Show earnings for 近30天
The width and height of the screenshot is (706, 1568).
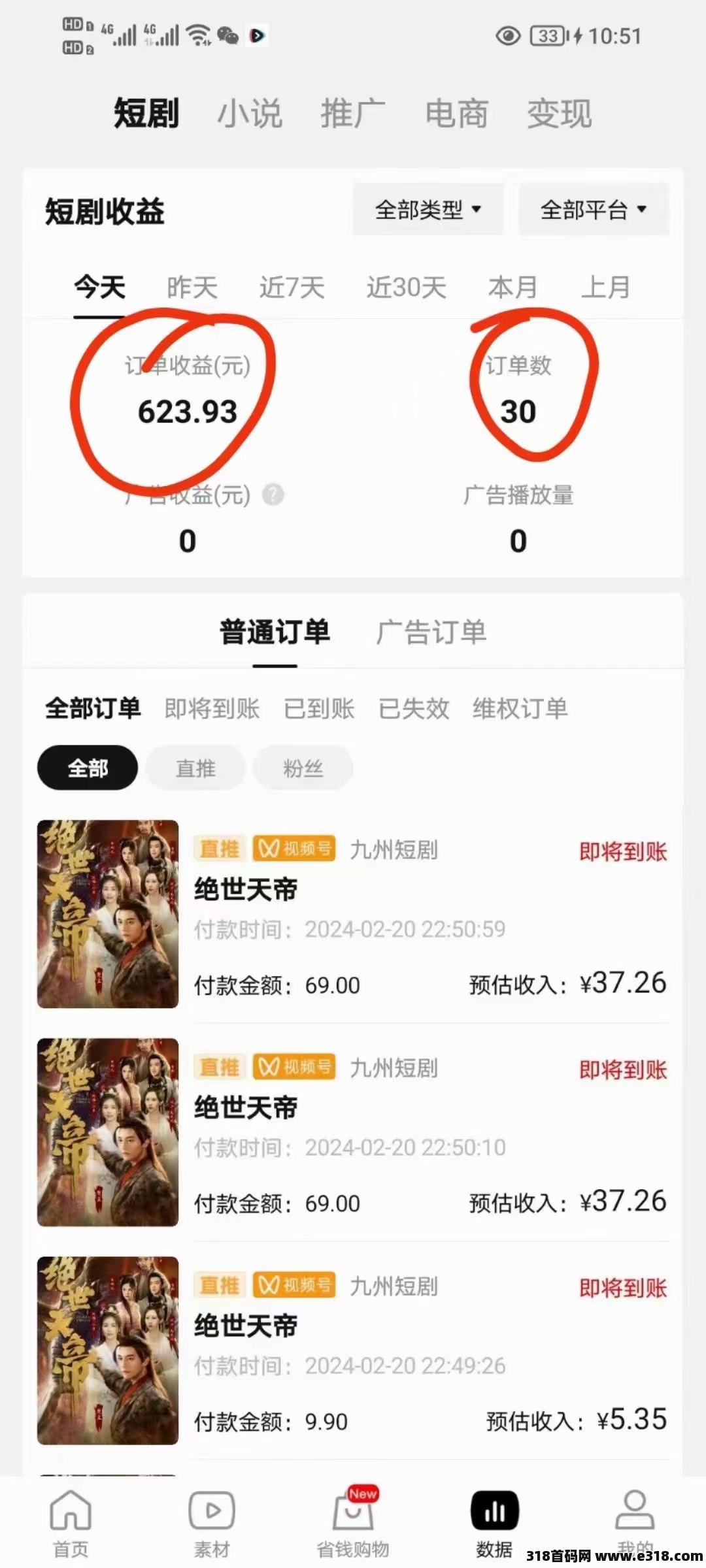click(406, 287)
